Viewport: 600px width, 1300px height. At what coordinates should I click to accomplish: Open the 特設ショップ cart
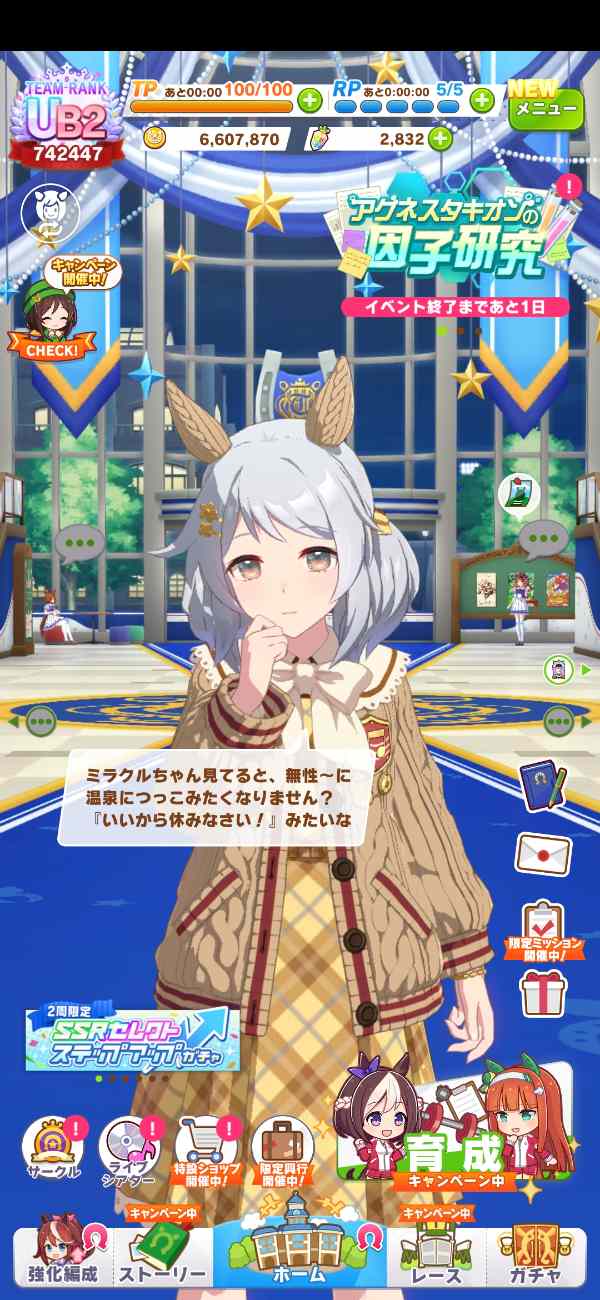pos(206,1150)
